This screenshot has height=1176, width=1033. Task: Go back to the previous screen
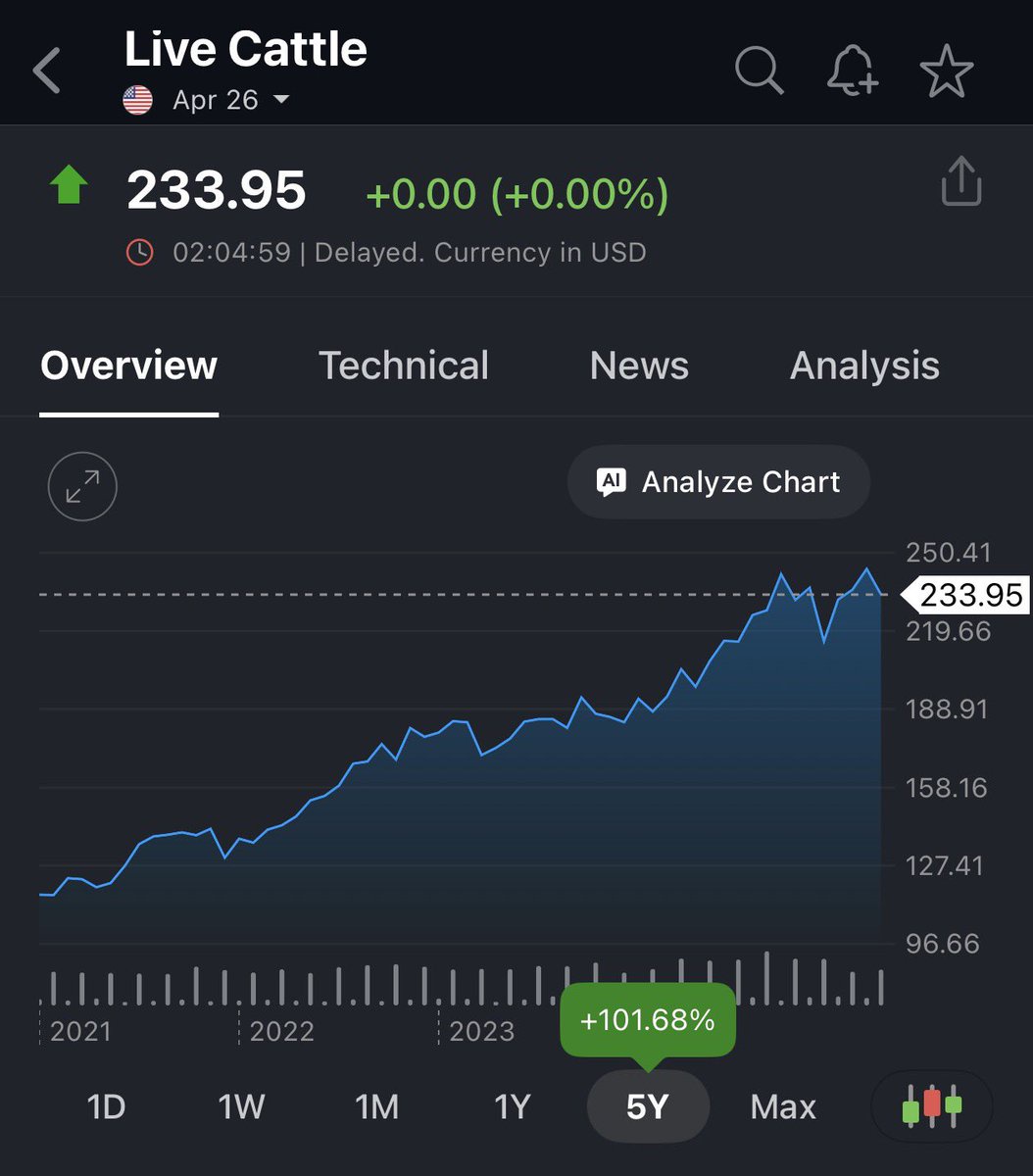click(47, 72)
